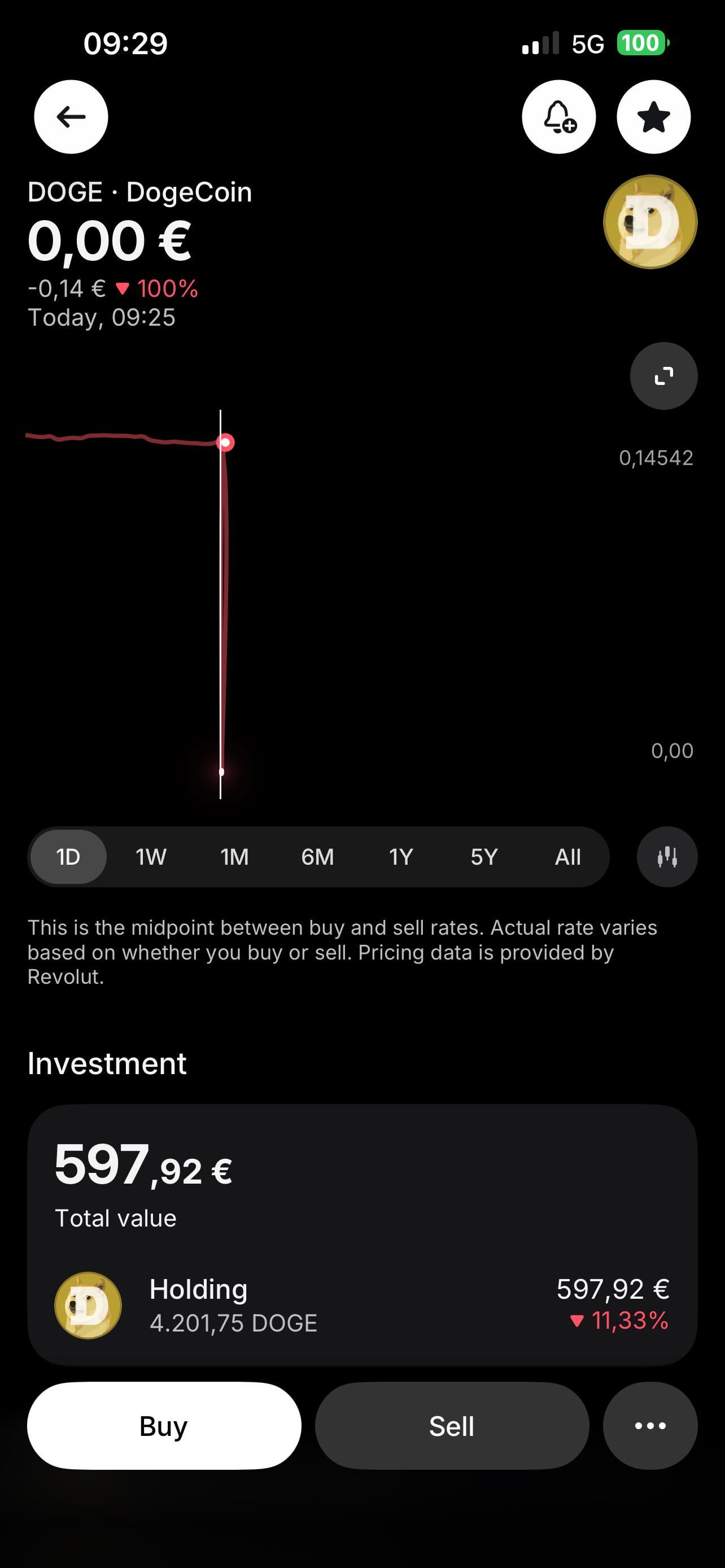This screenshot has width=725, height=1568.
Task: Go back using the arrow button
Action: click(x=71, y=117)
